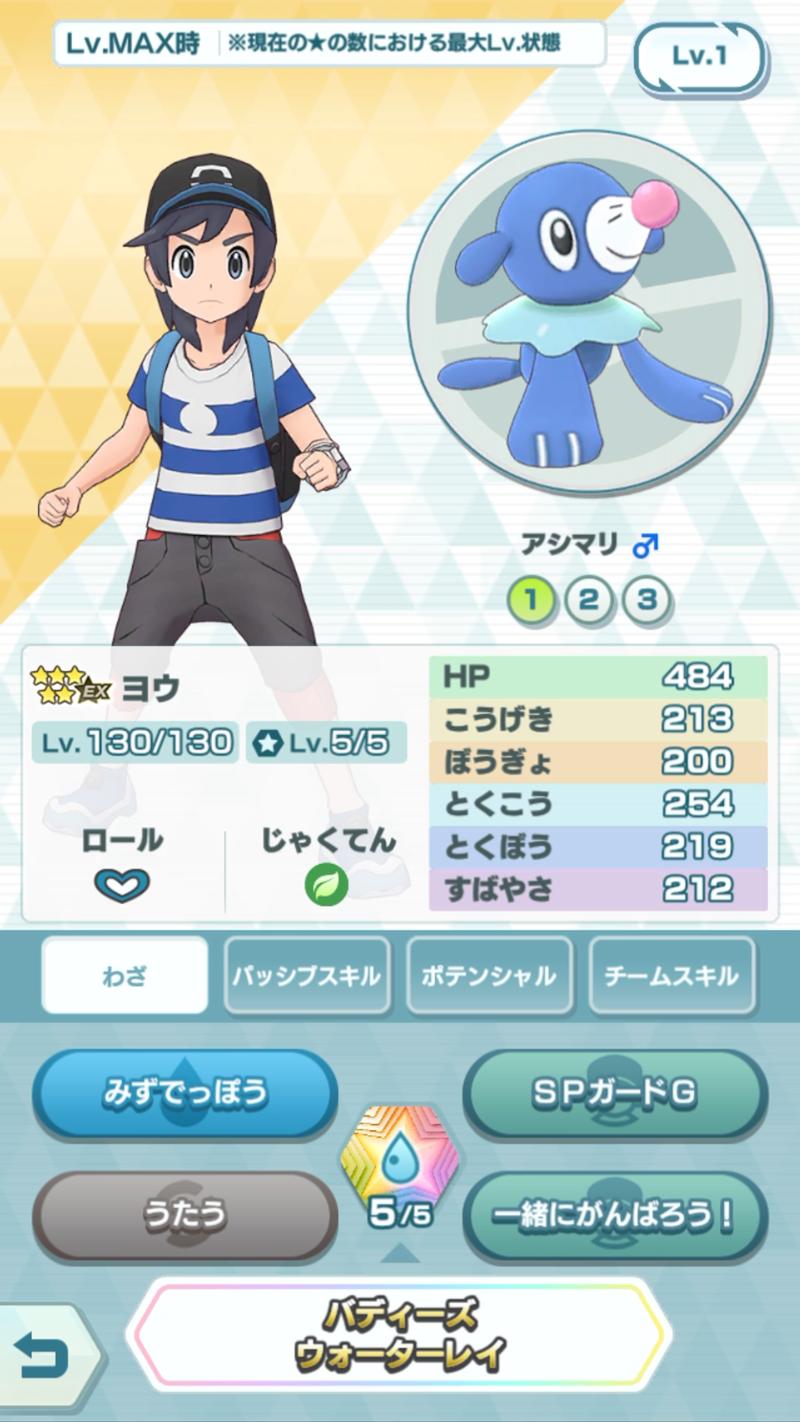
Task: Toggle the Lv.1 level switch button
Action: (699, 56)
